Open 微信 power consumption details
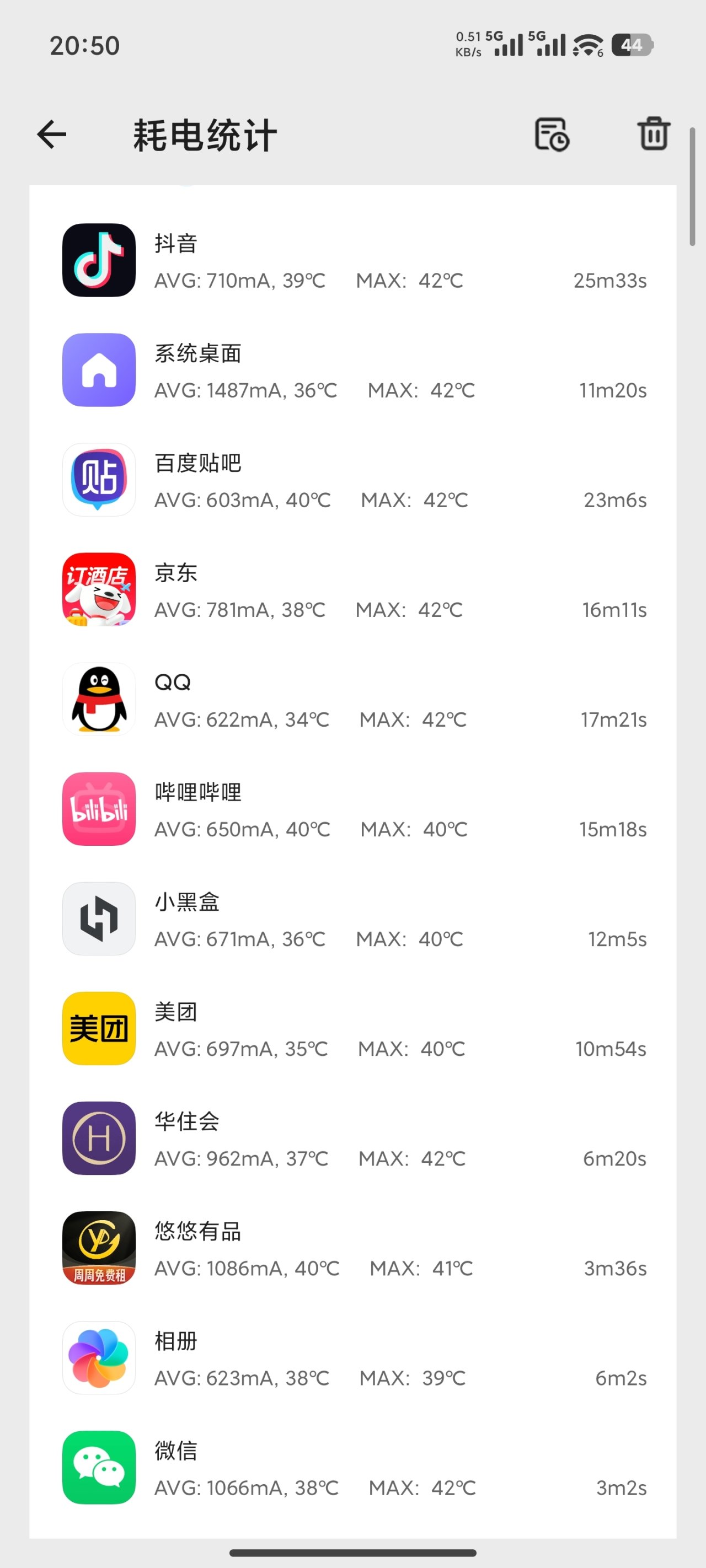The image size is (706, 1568). pos(354,1468)
